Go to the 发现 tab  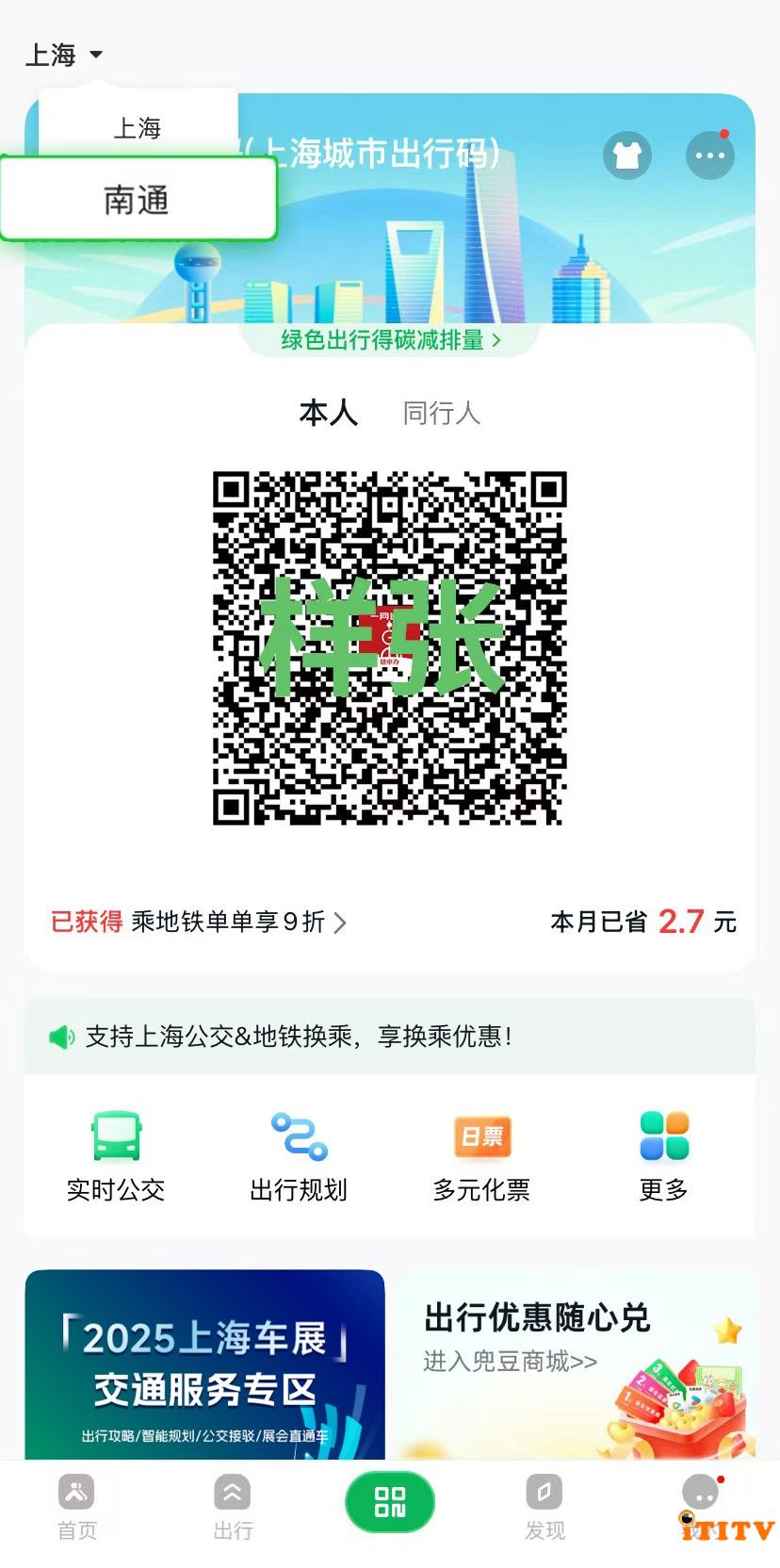click(x=544, y=1508)
